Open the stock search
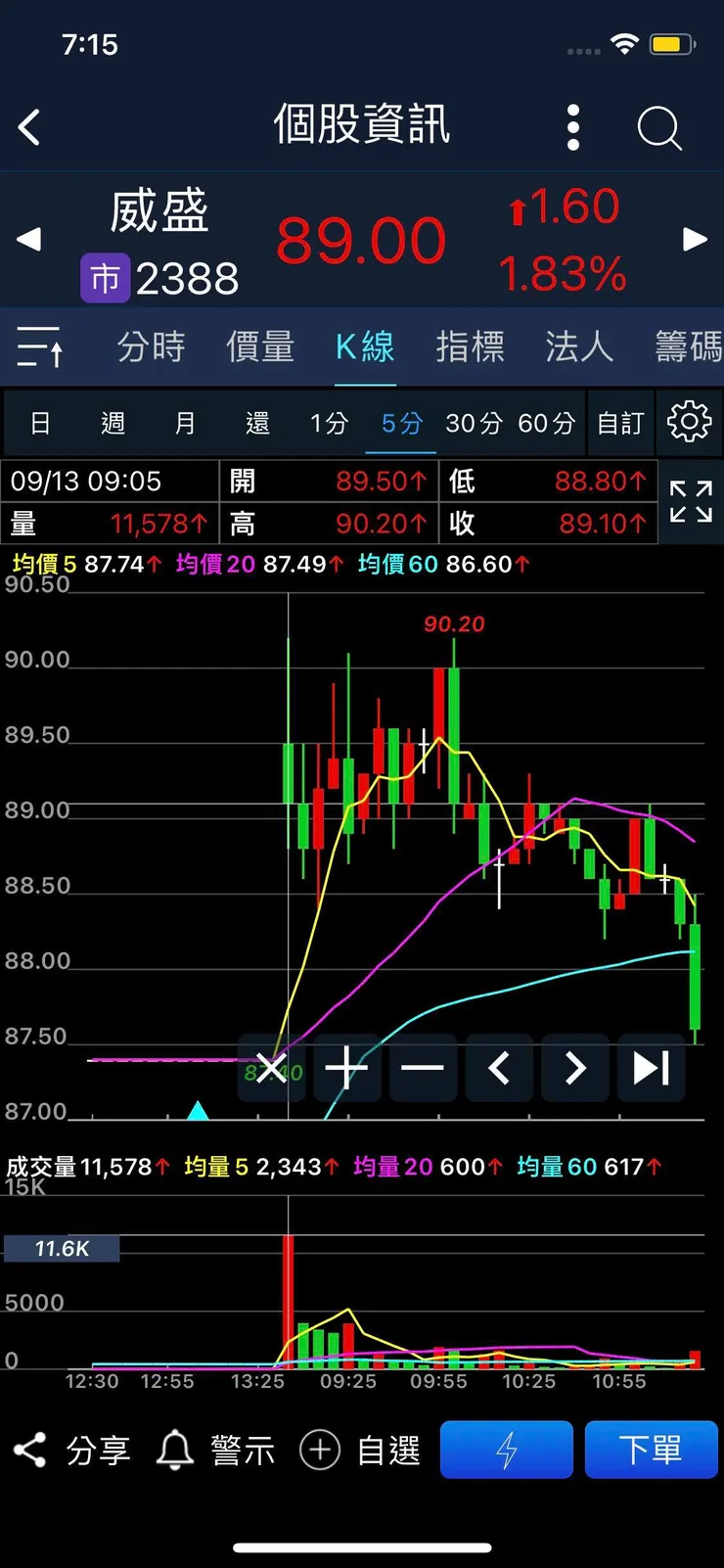Viewport: 724px width, 1568px height. 658,127
